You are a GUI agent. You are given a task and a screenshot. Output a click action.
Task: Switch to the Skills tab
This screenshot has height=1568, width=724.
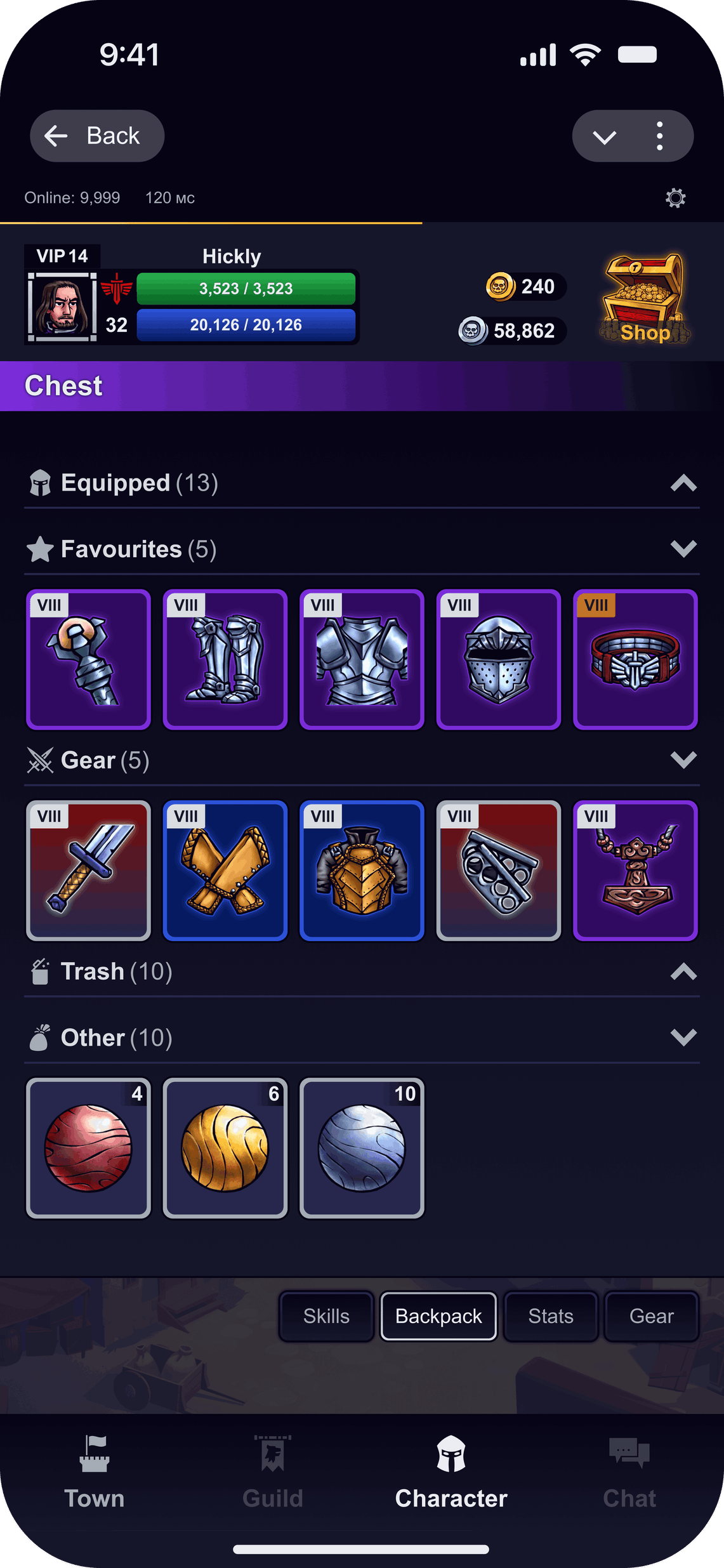(326, 1316)
